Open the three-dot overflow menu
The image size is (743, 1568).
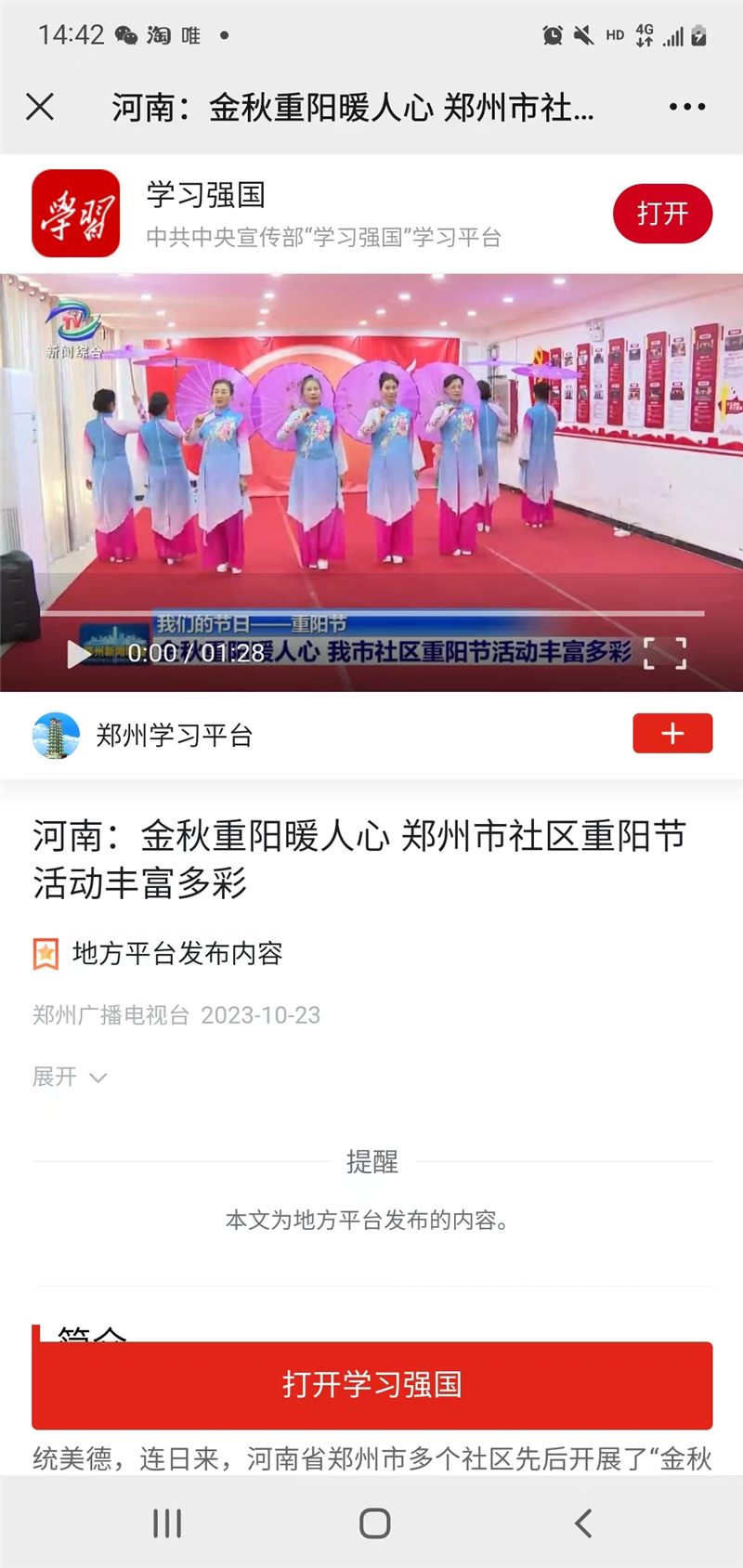tap(687, 107)
